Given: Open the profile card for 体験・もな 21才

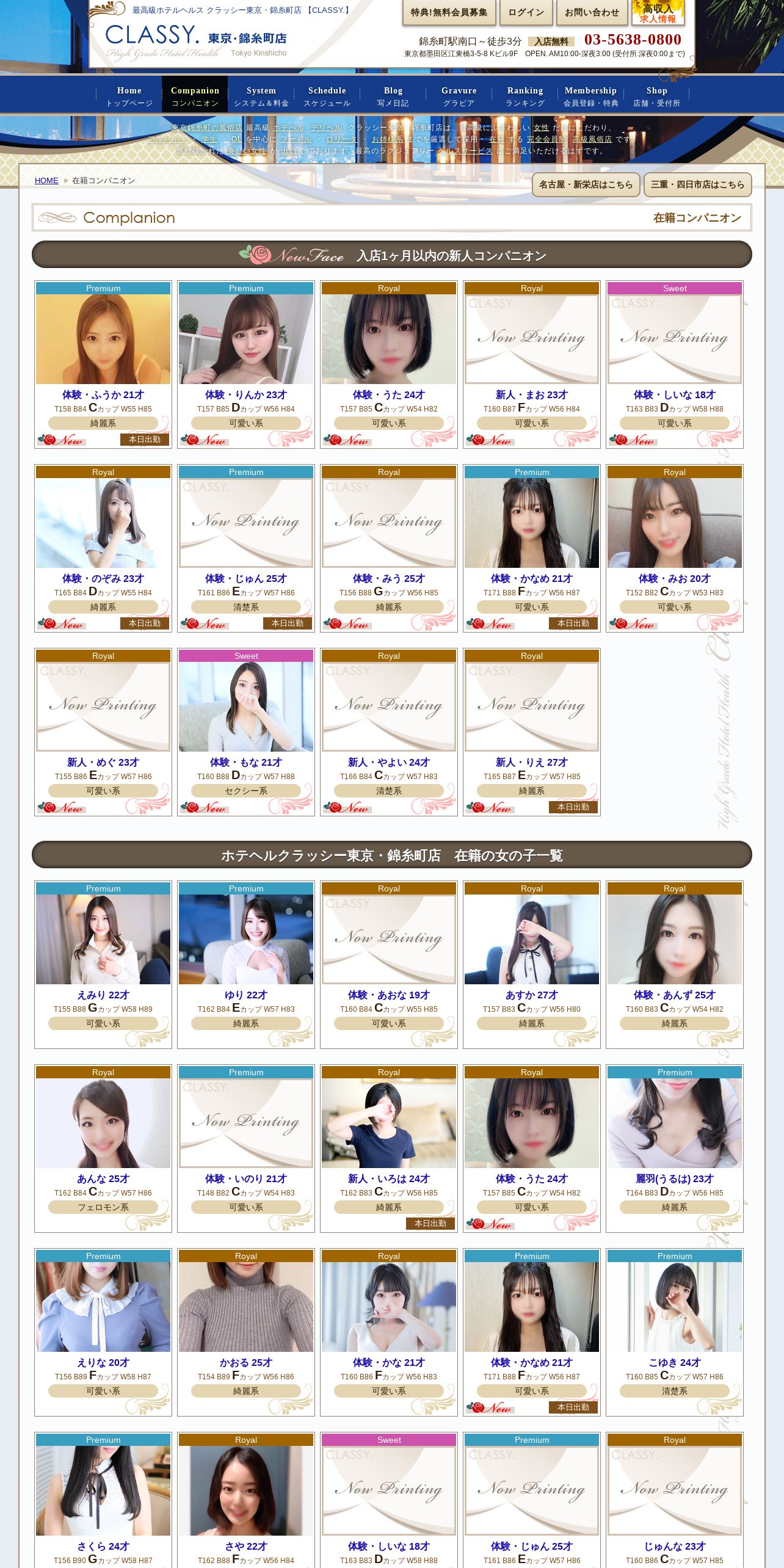Looking at the screenshot, I should (x=246, y=732).
